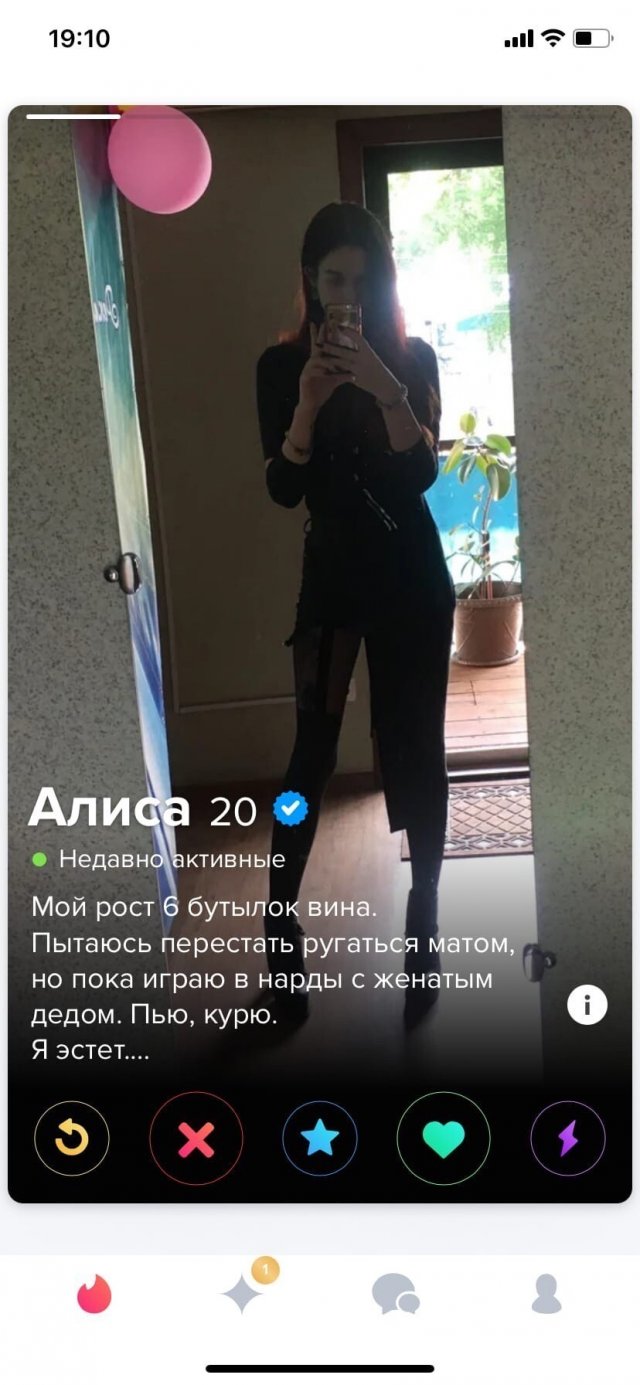The width and height of the screenshot is (640, 1385).
Task: Open the gold sparkle tab with notification badge
Action: click(x=243, y=1294)
